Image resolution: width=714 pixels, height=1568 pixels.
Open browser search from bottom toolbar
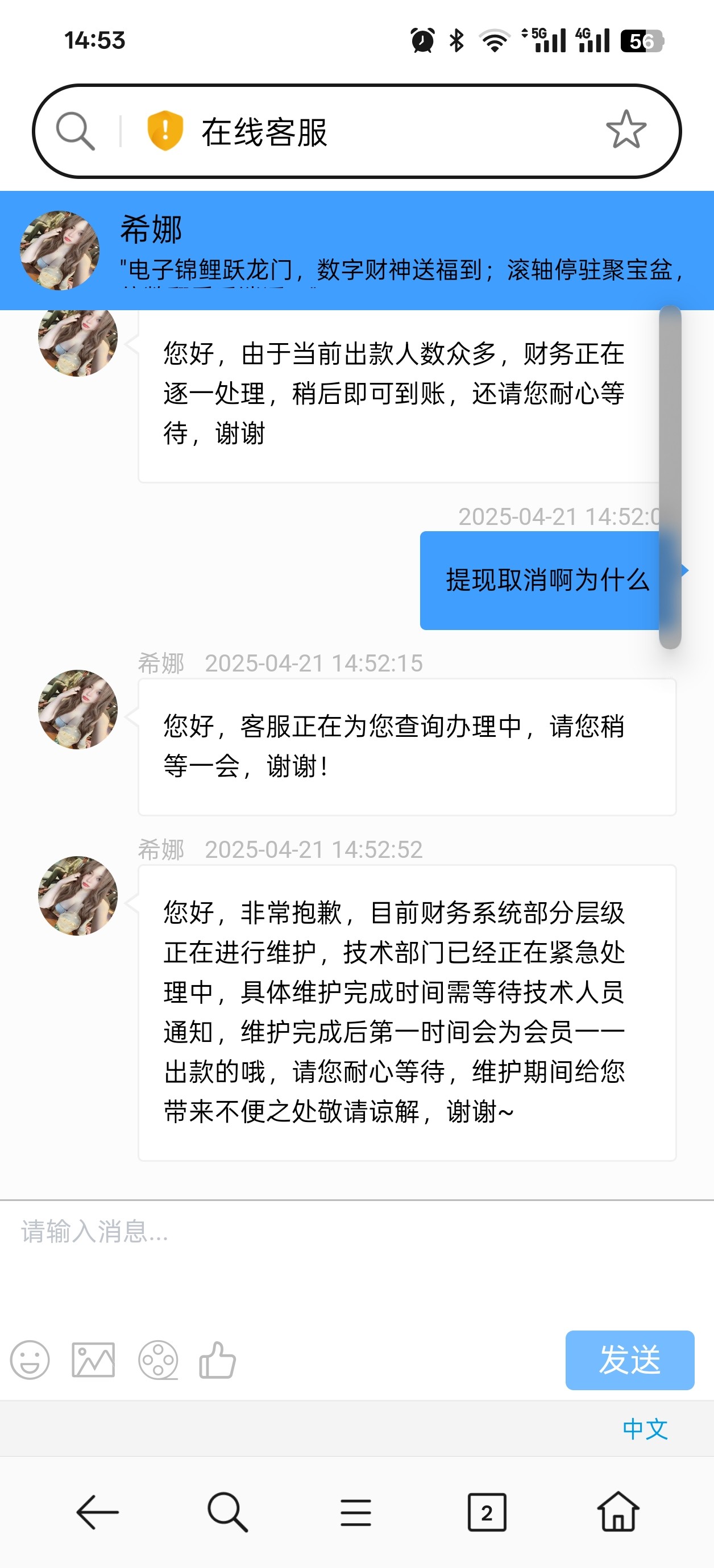(228, 1512)
